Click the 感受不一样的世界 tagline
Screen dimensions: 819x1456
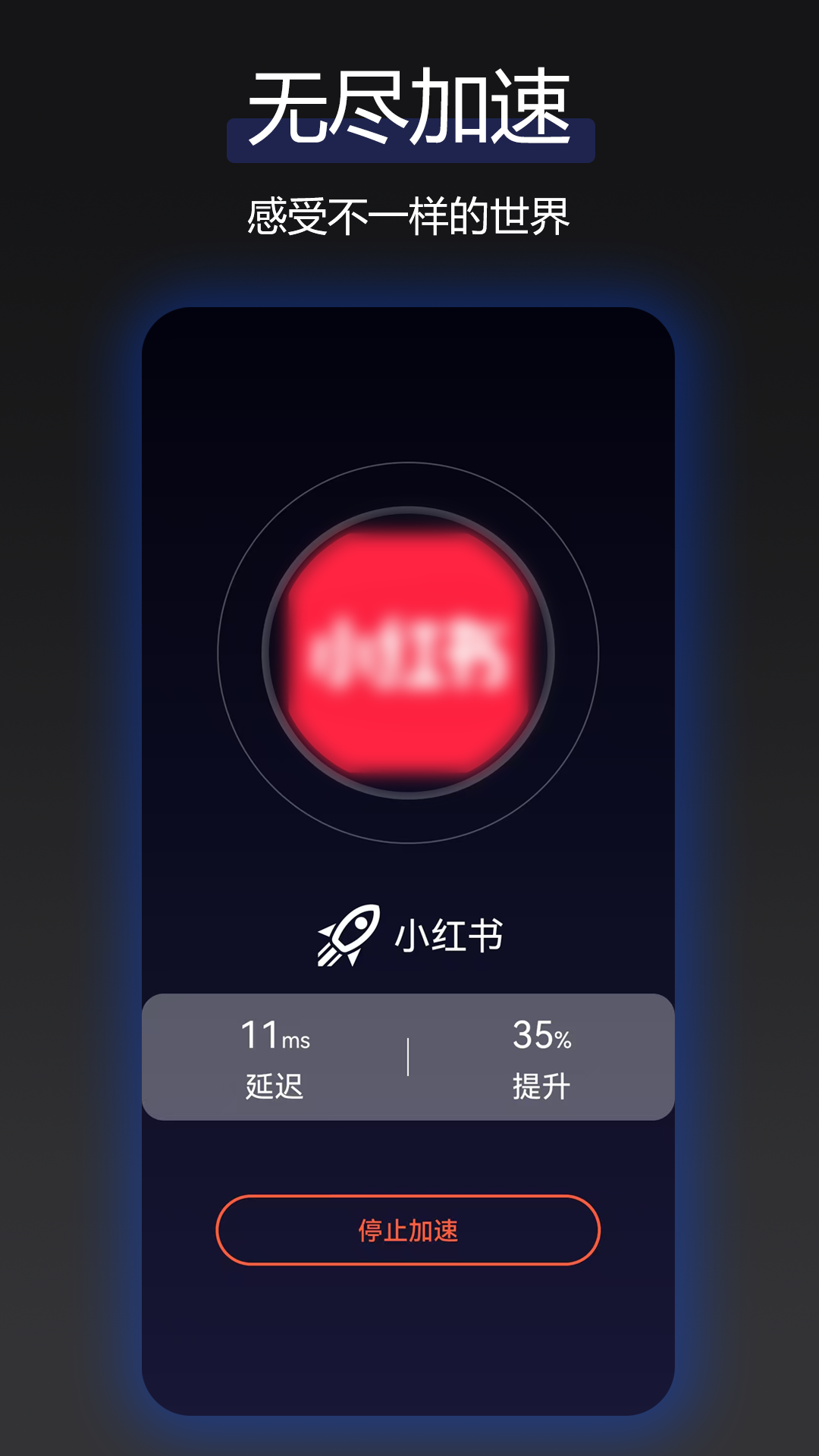click(x=409, y=215)
